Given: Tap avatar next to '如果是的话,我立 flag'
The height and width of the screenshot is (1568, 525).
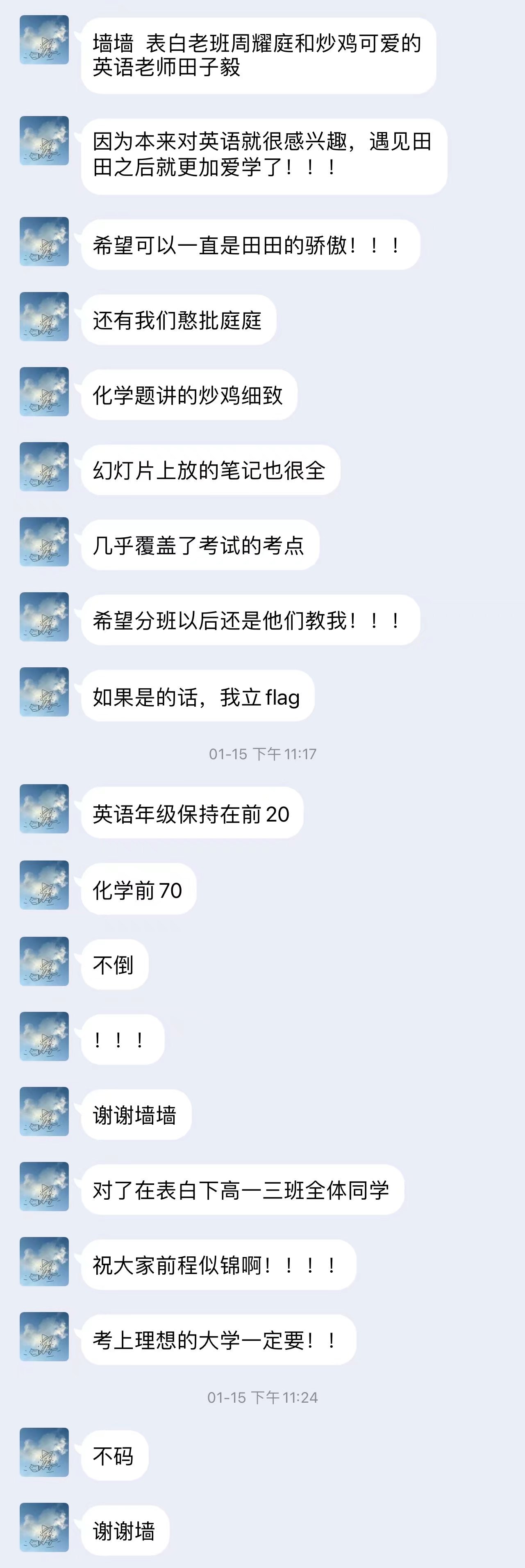Looking at the screenshot, I should coord(44,692).
